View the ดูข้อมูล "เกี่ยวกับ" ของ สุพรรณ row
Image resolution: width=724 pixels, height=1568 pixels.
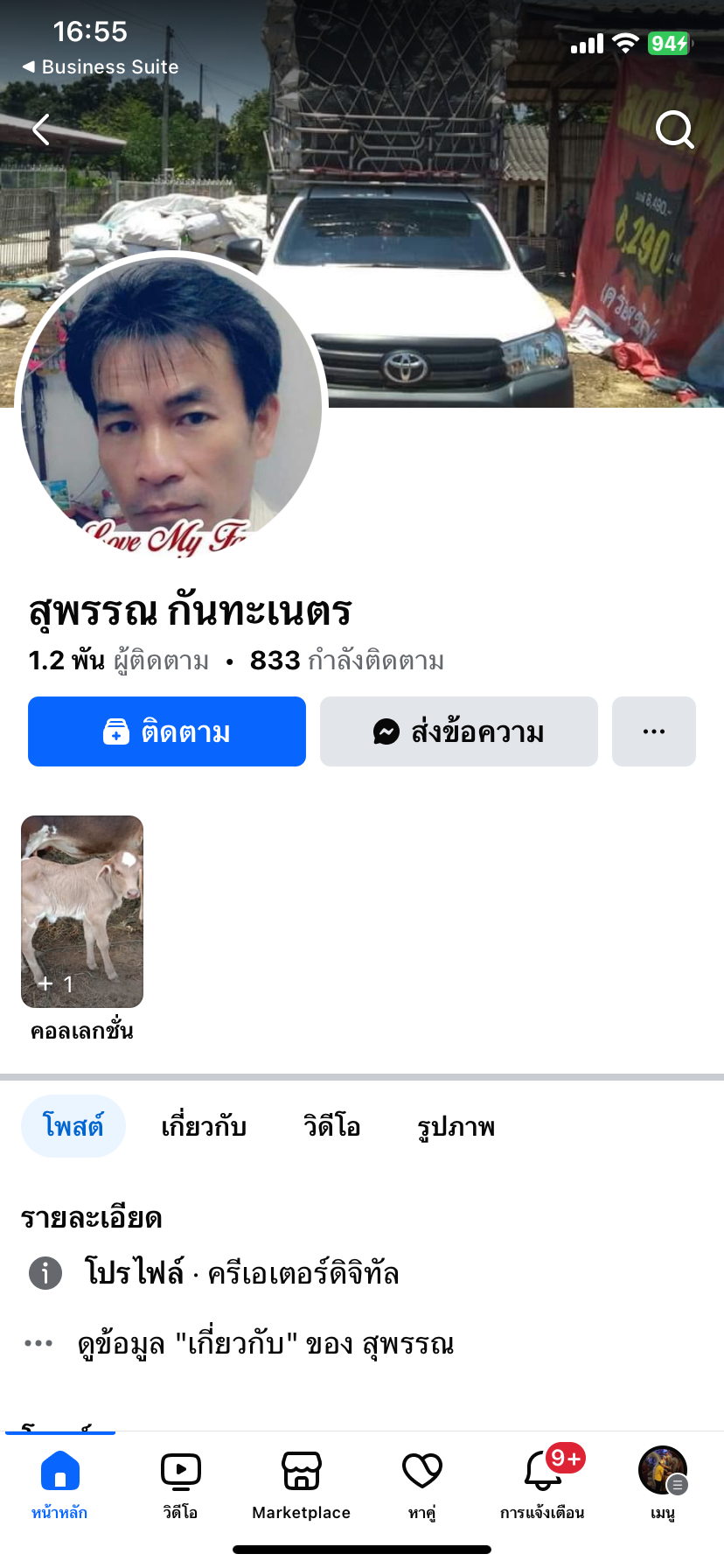(x=266, y=1343)
